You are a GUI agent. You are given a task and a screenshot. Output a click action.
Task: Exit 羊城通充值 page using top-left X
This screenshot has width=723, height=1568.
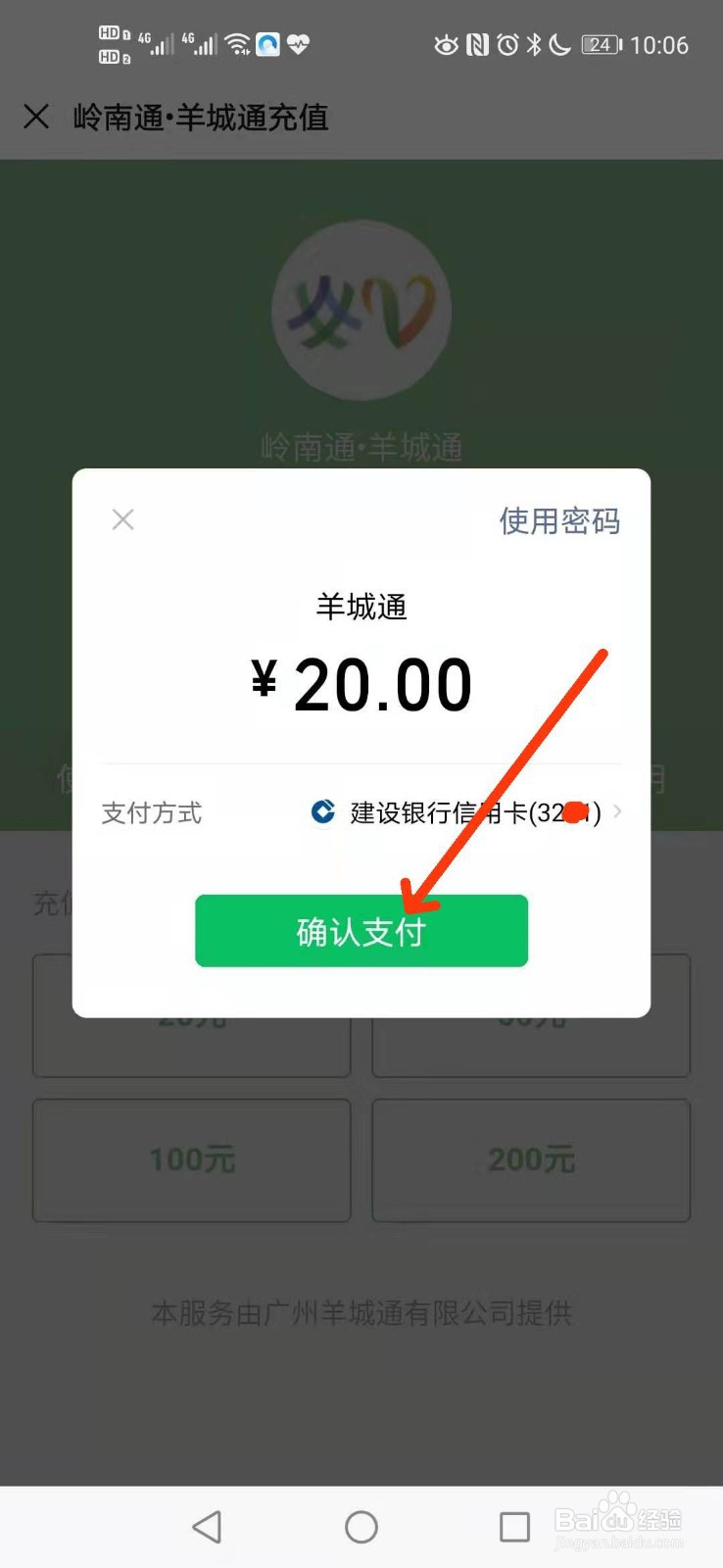click(x=36, y=117)
